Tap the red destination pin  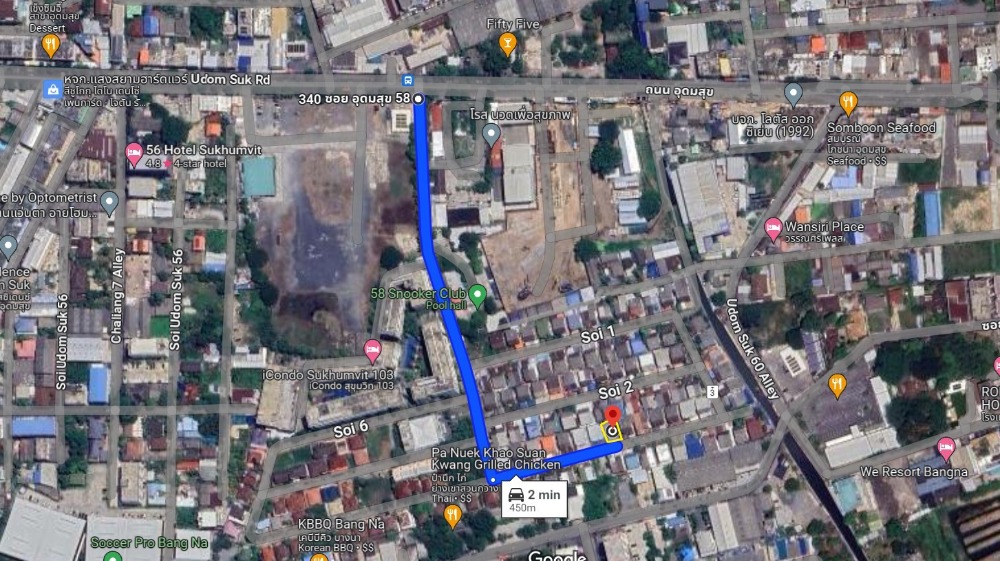pyautogui.click(x=612, y=417)
